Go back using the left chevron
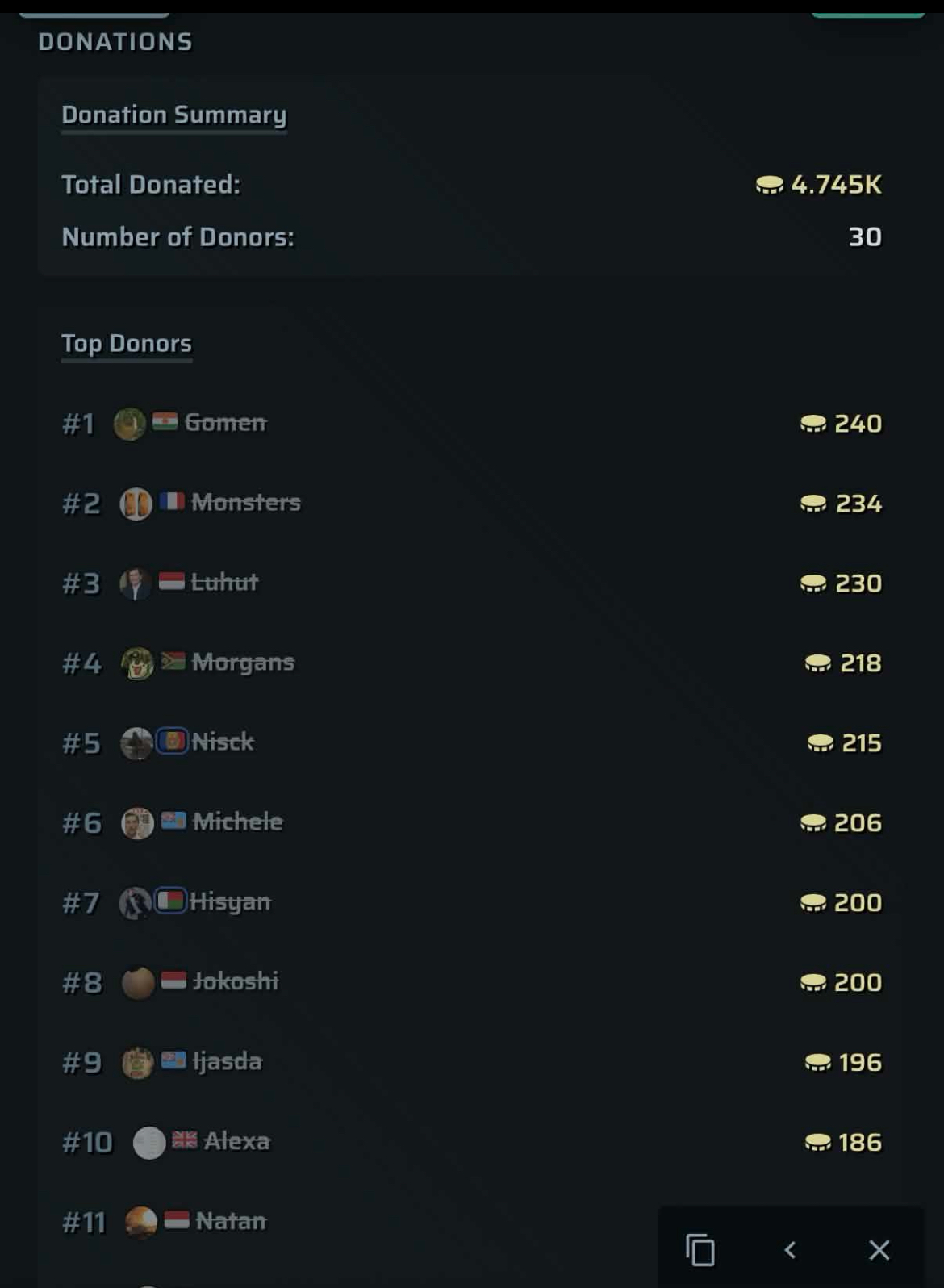The width and height of the screenshot is (944, 1288). point(790,1250)
